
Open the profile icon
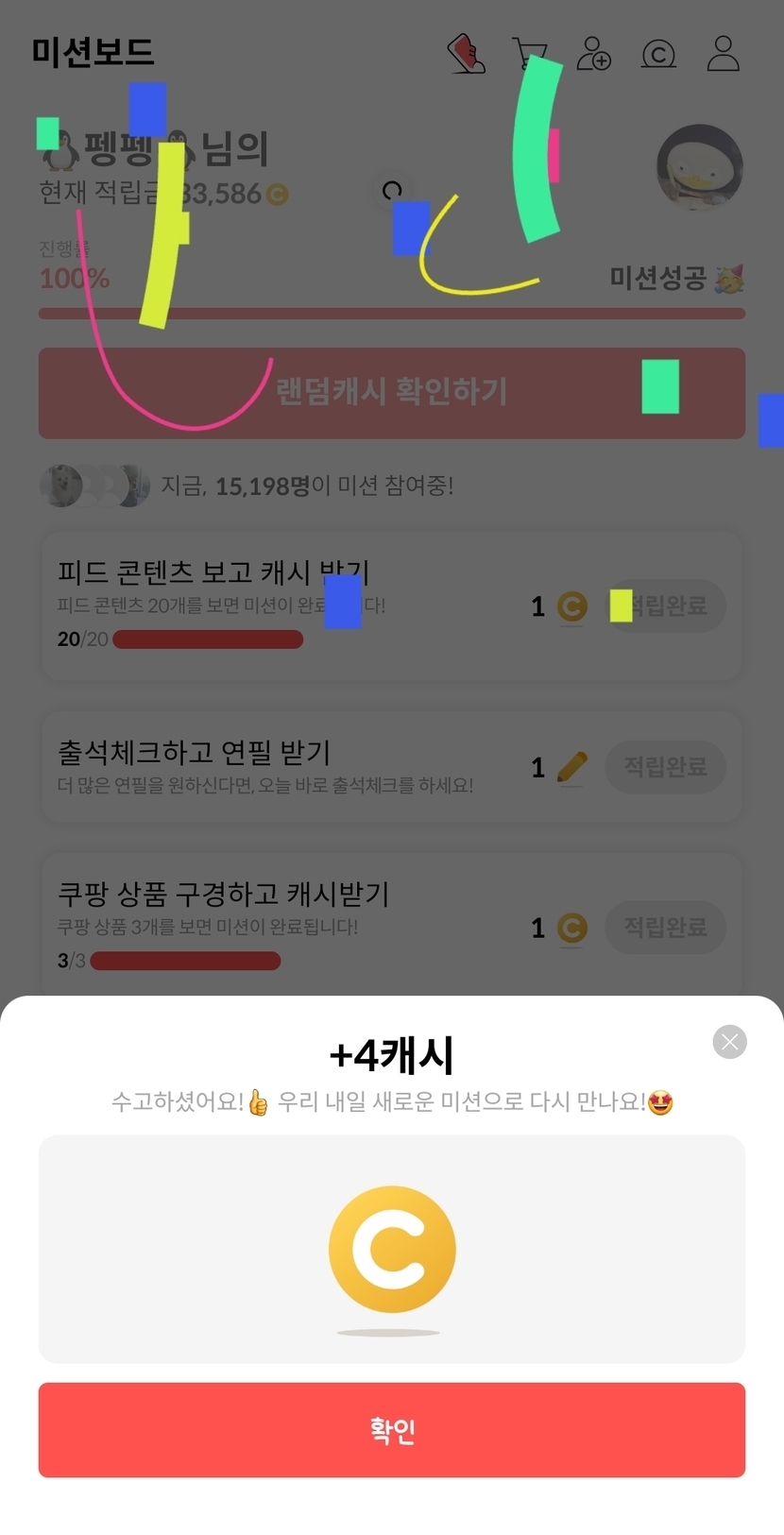pos(724,54)
